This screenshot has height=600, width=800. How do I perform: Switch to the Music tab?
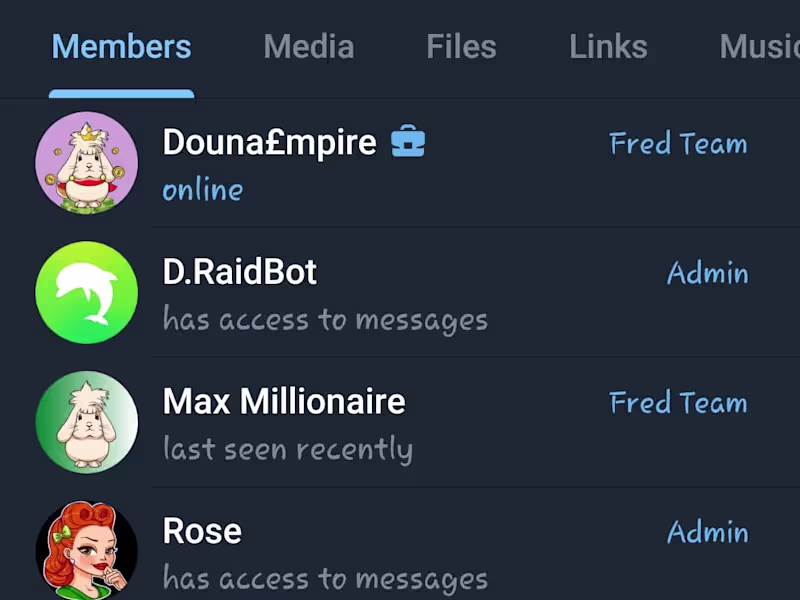pos(759,47)
